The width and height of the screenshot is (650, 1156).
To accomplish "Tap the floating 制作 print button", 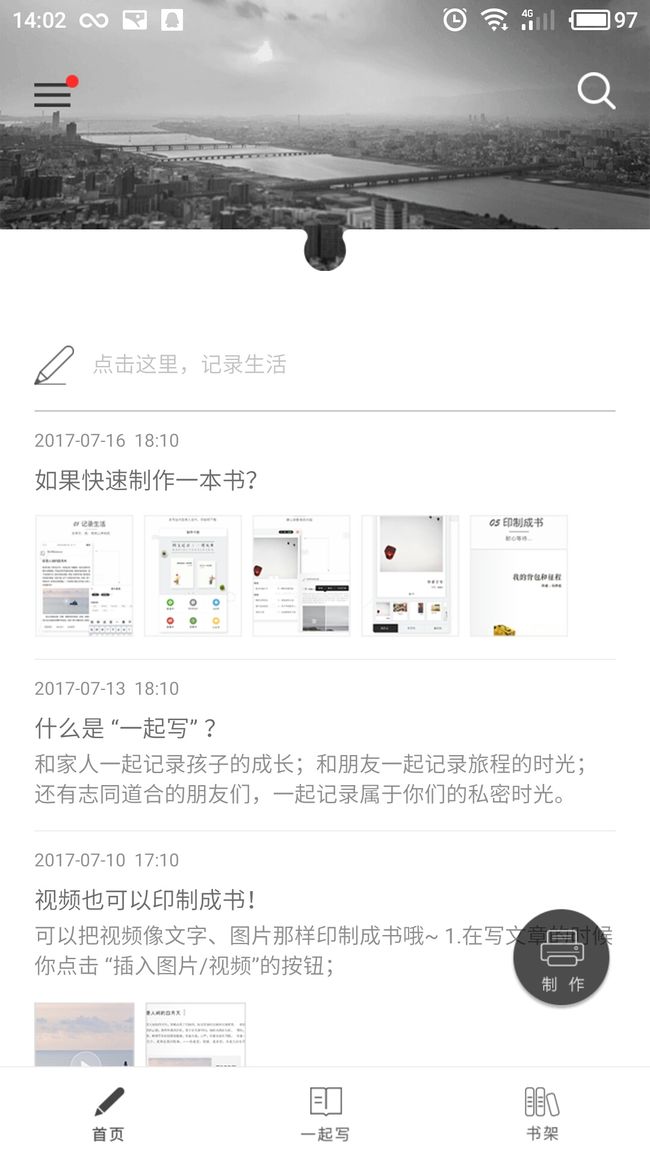I will click(562, 957).
